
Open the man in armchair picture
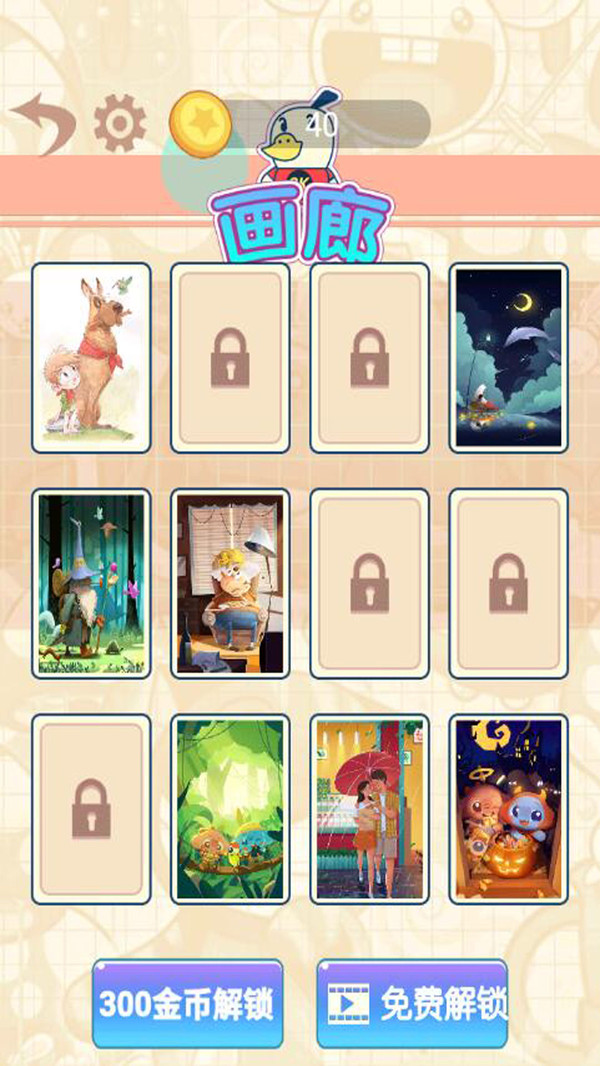pos(230,583)
